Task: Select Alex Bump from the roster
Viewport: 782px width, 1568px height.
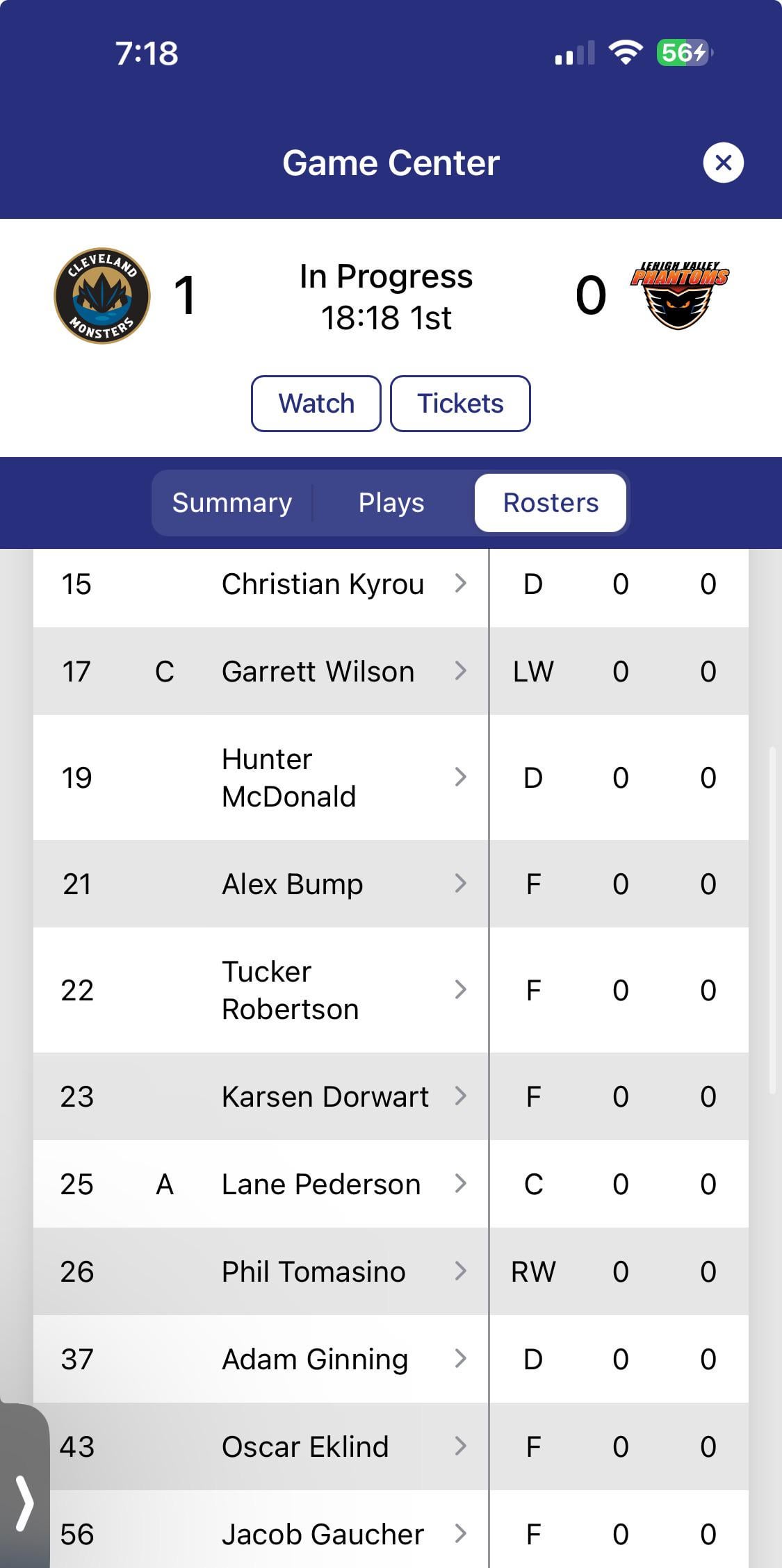Action: 293,884
